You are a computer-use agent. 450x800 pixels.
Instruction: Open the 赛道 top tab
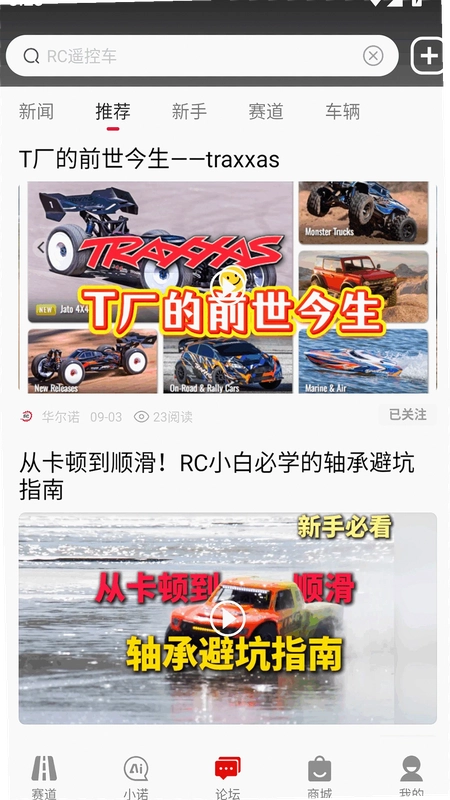point(266,112)
